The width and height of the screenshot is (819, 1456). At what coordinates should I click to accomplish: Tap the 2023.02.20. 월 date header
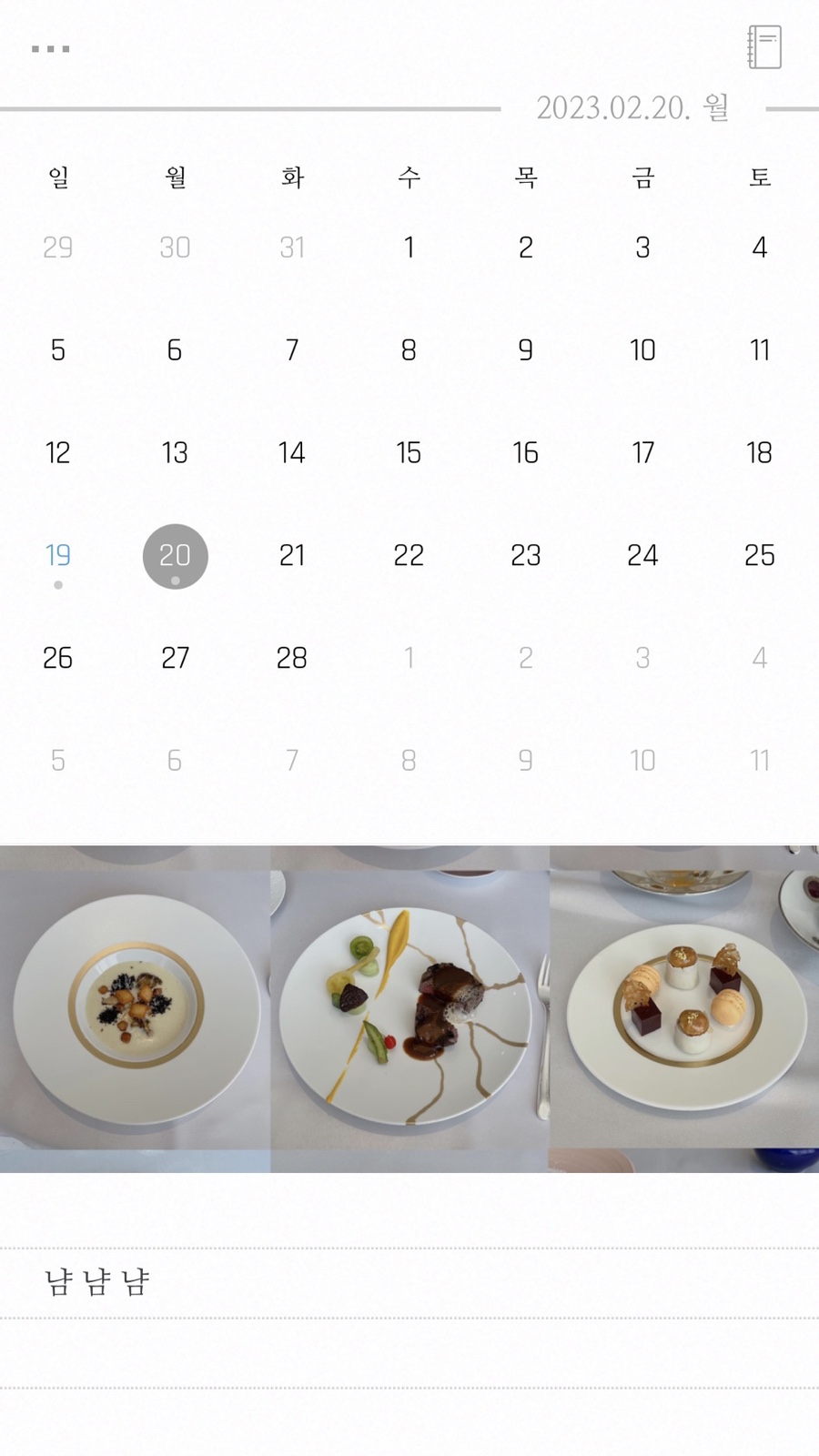pyautogui.click(x=632, y=108)
